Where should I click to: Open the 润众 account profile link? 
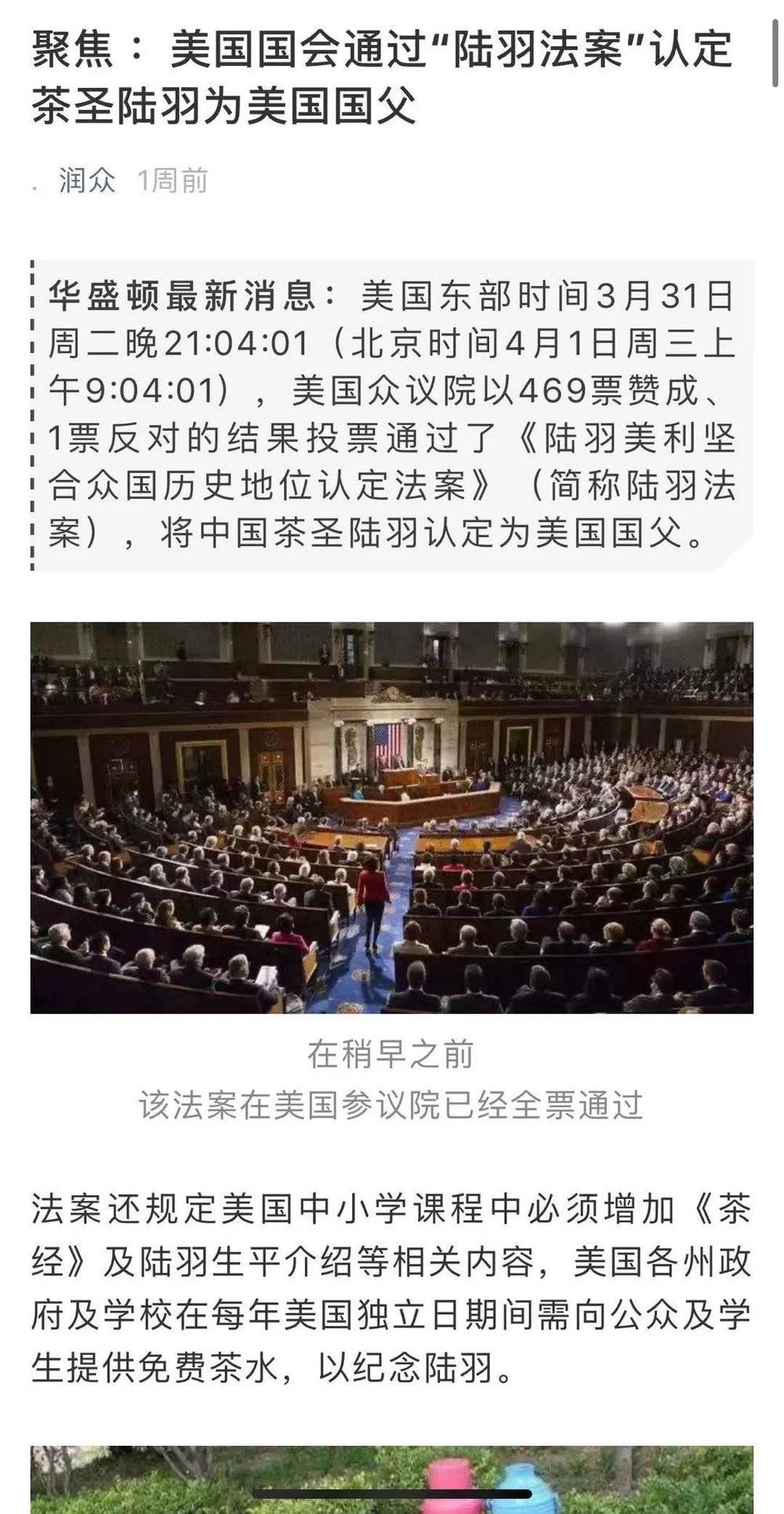[87, 181]
